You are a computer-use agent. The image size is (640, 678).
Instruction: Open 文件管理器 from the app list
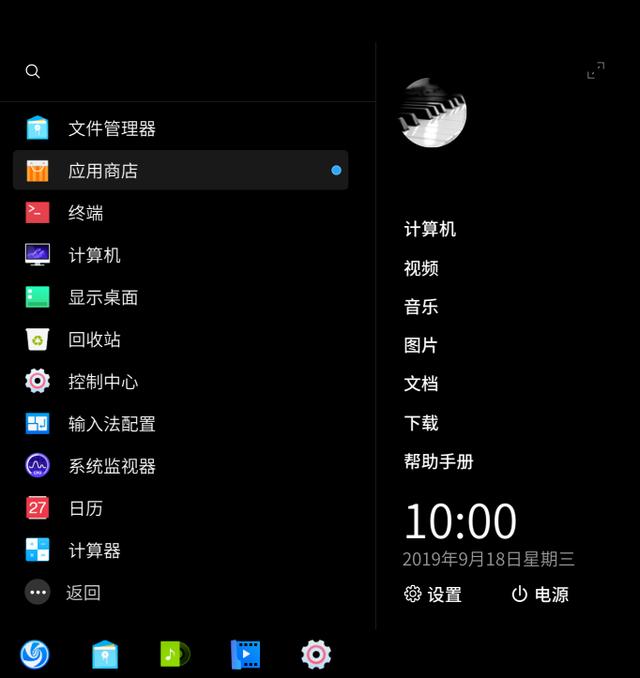(x=111, y=128)
